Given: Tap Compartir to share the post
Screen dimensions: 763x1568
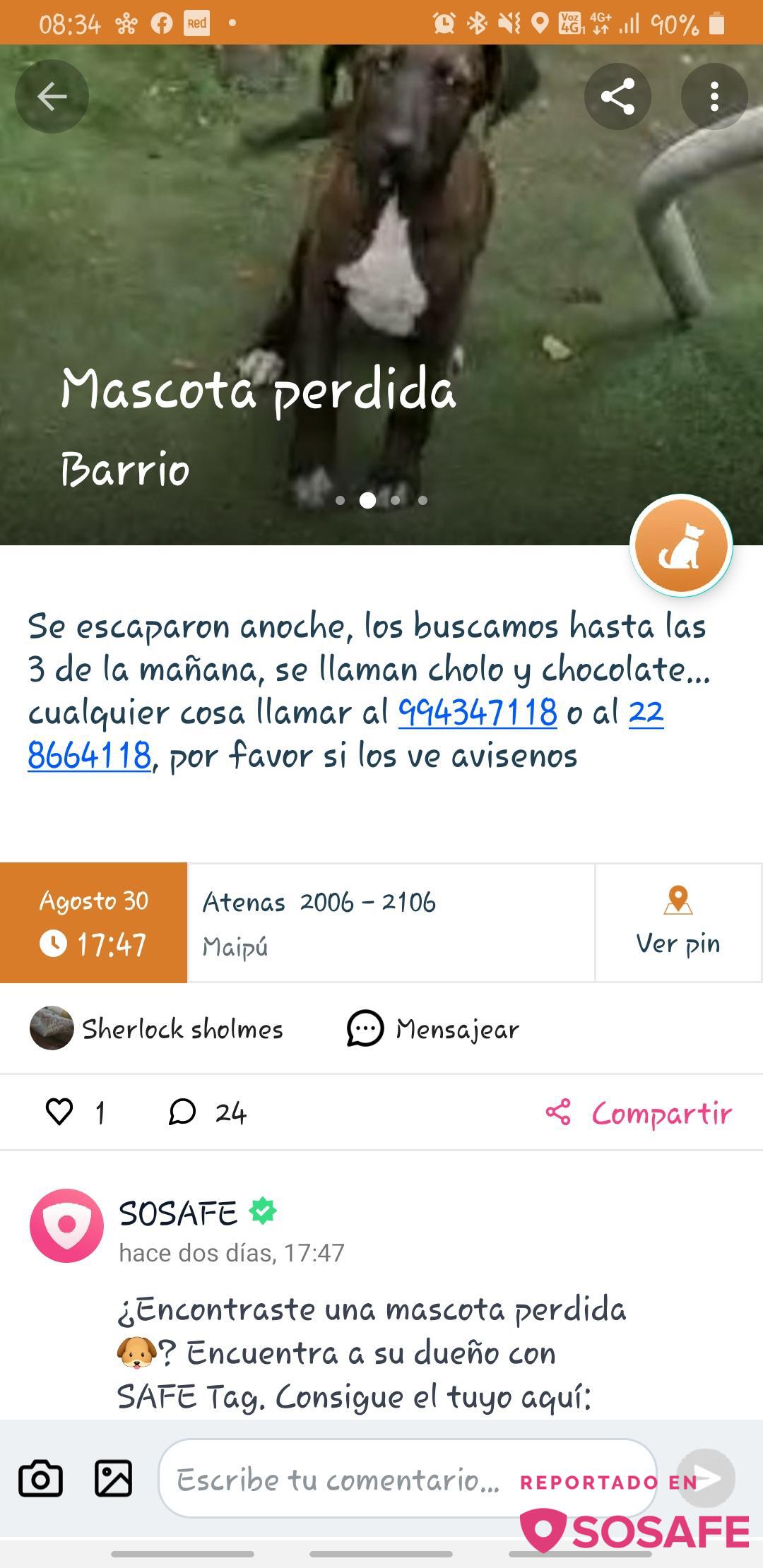Looking at the screenshot, I should tap(639, 1113).
